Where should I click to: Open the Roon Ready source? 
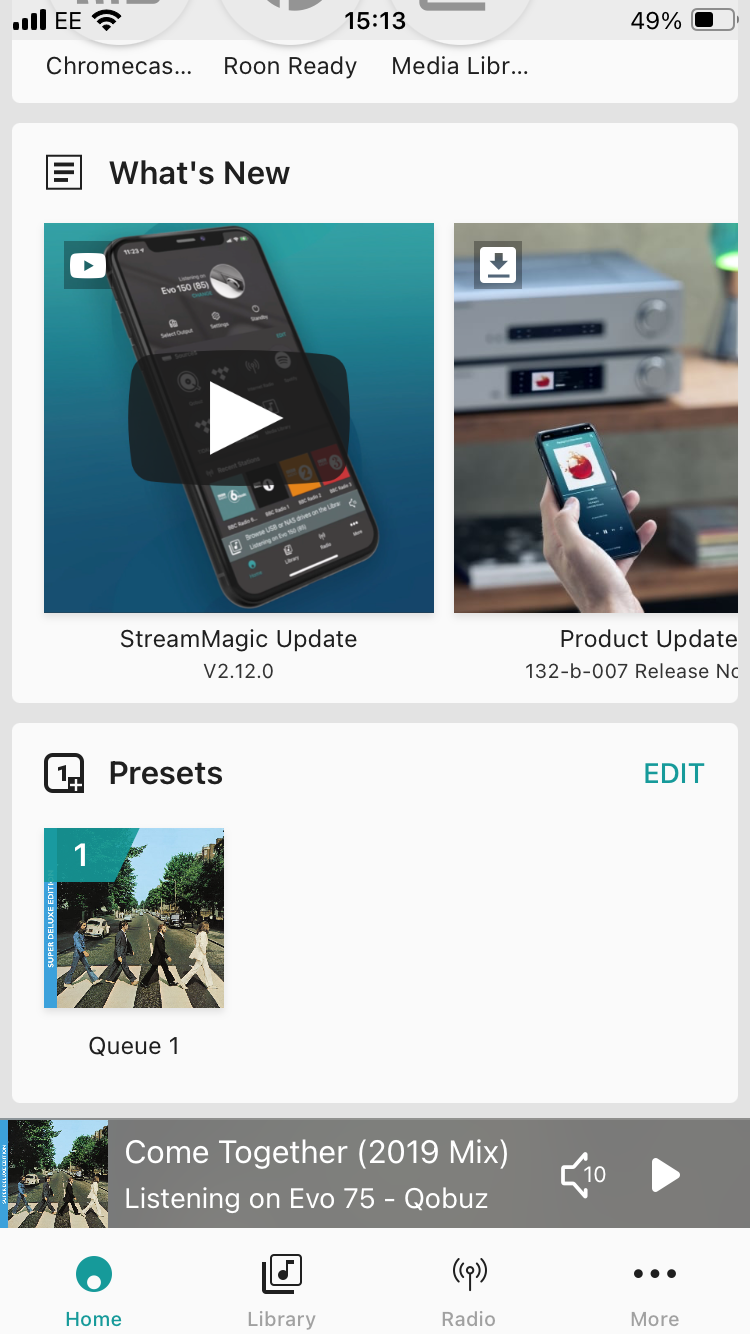tap(290, 50)
